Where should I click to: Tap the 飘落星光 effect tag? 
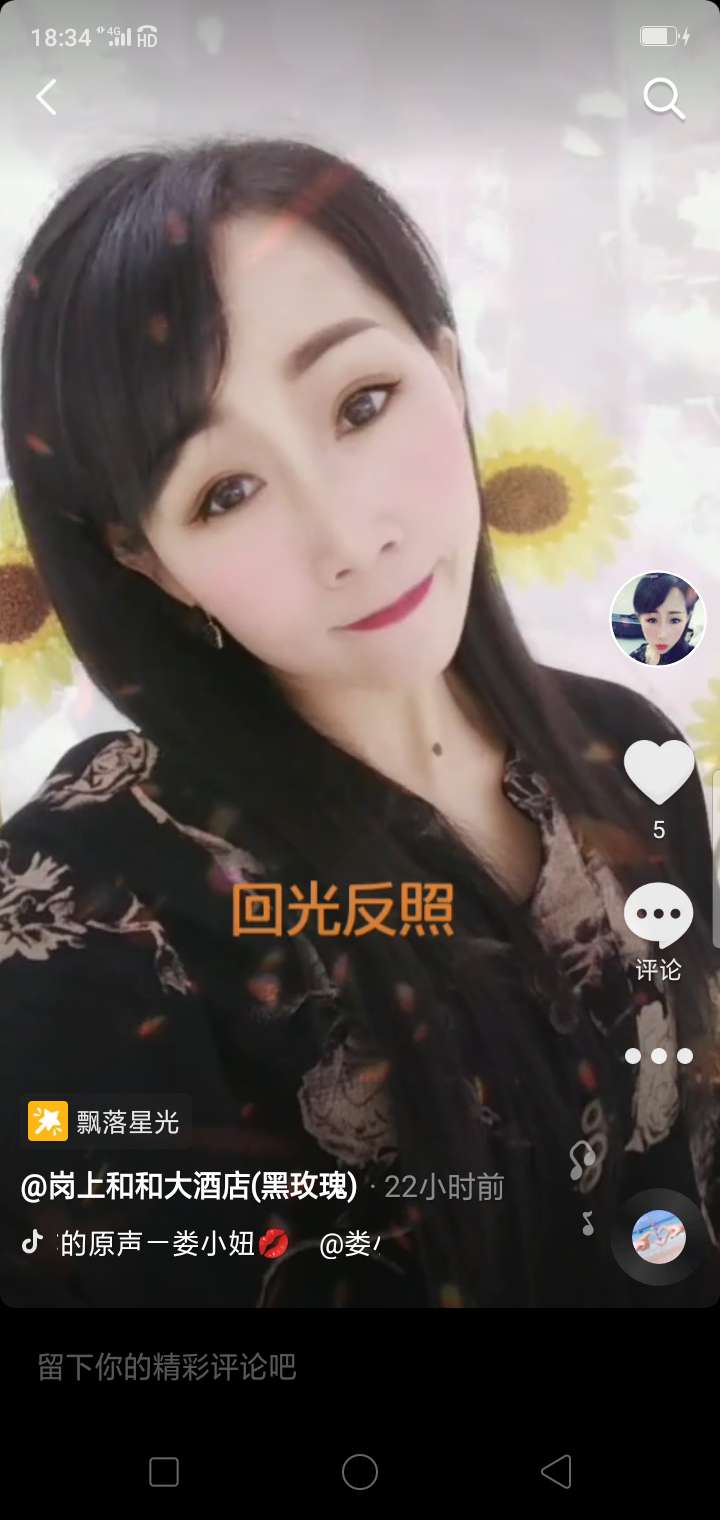point(107,1122)
